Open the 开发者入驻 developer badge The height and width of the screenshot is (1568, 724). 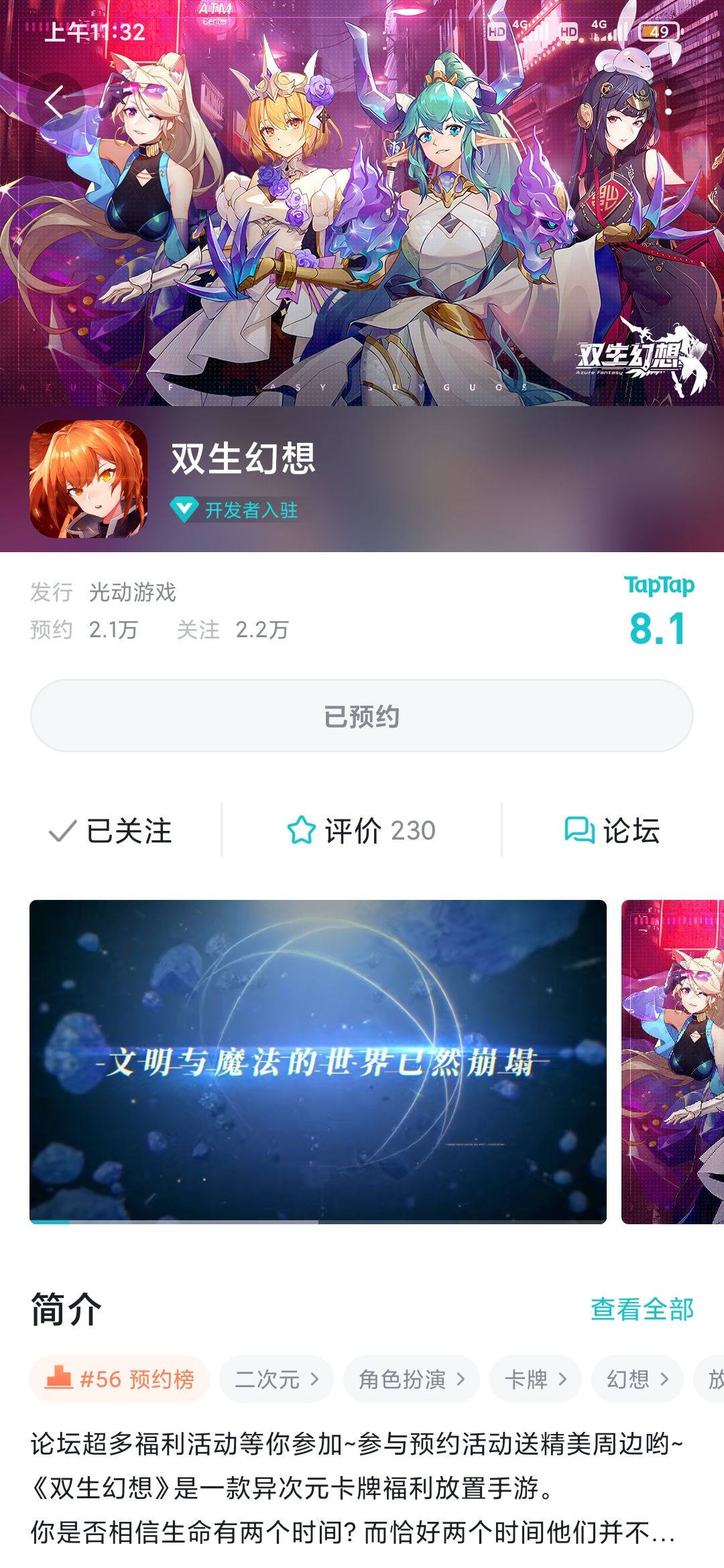tap(234, 510)
